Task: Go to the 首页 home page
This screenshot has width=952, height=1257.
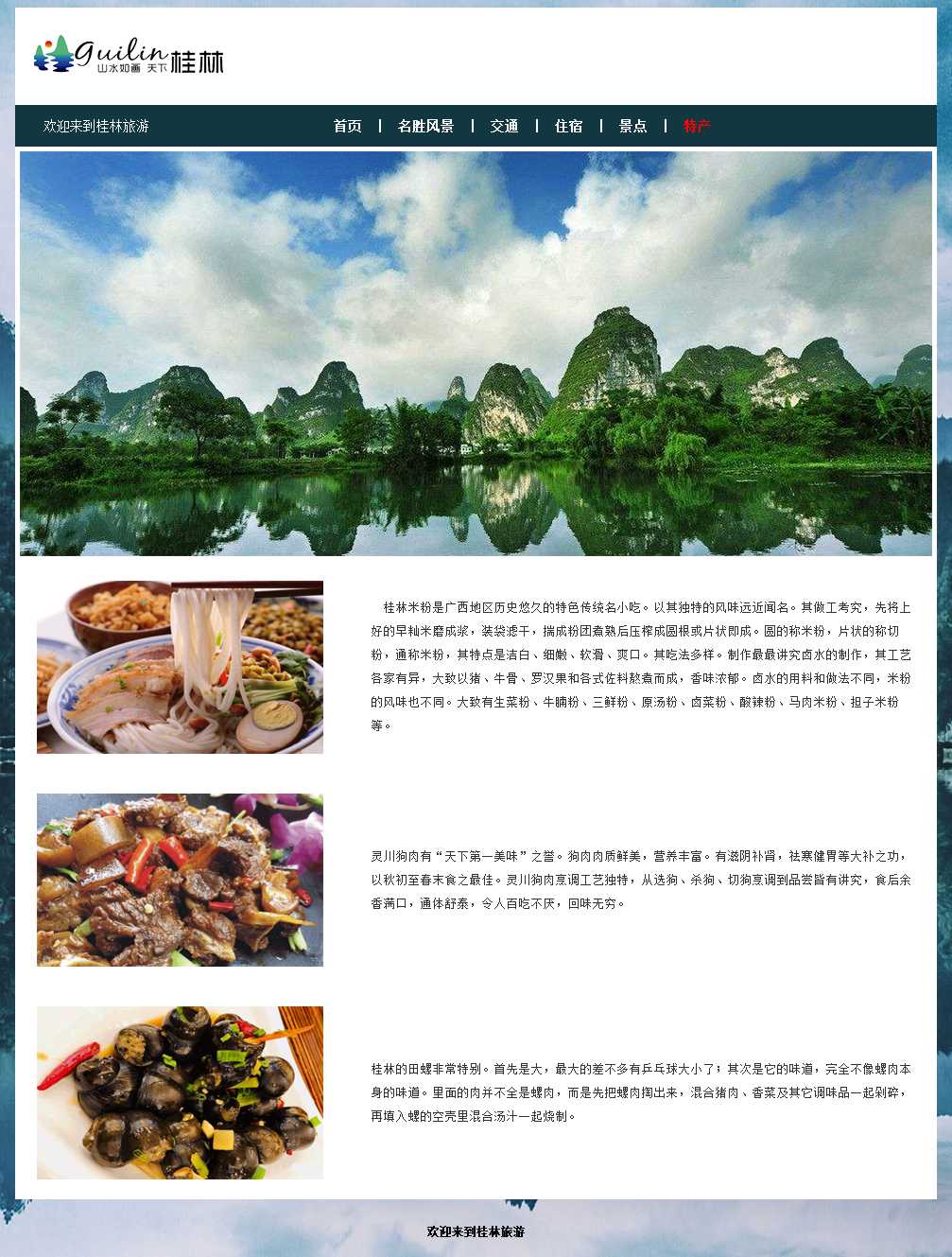Action: pyautogui.click(x=347, y=126)
